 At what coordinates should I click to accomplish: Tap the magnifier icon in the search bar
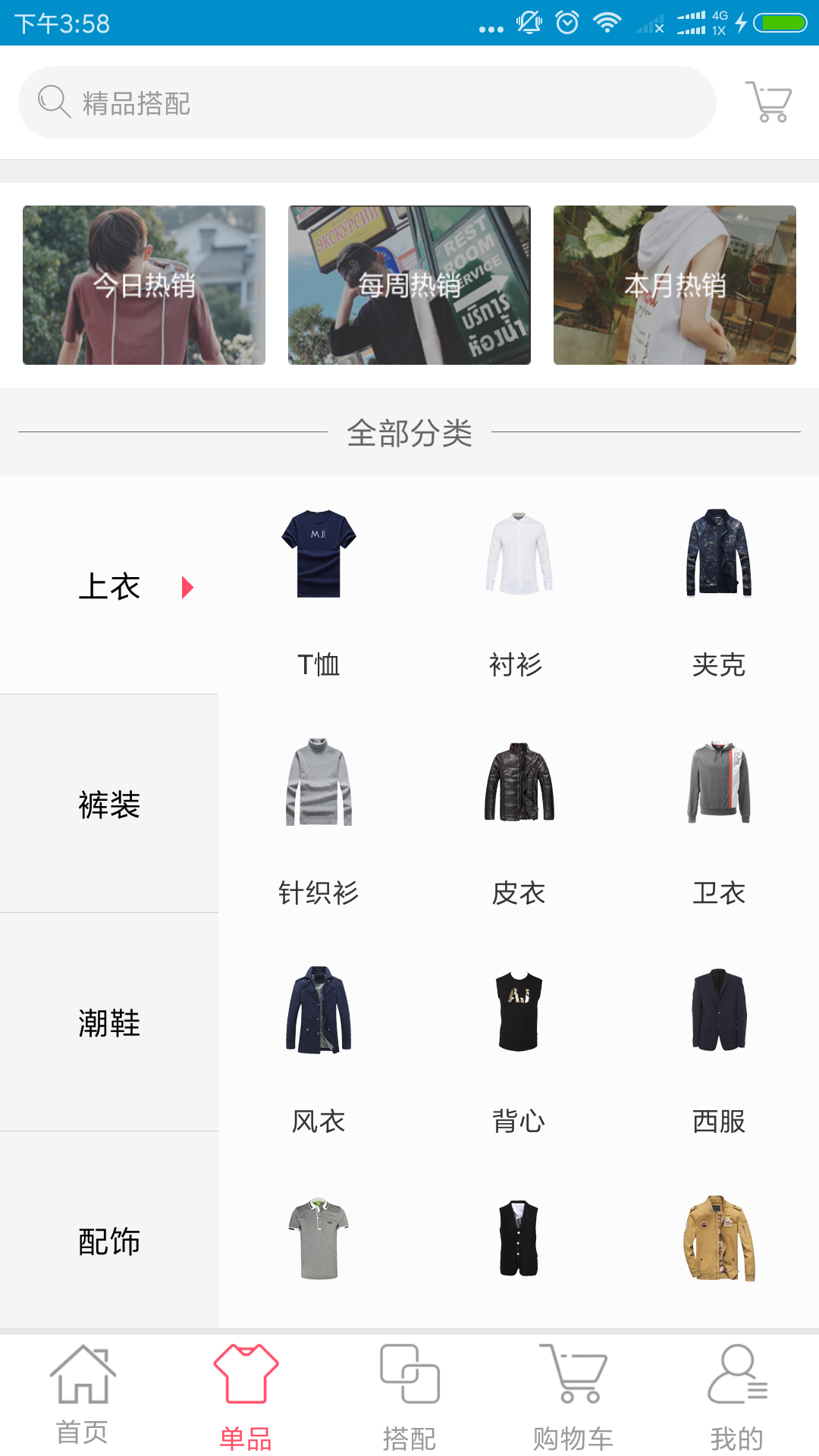click(52, 101)
